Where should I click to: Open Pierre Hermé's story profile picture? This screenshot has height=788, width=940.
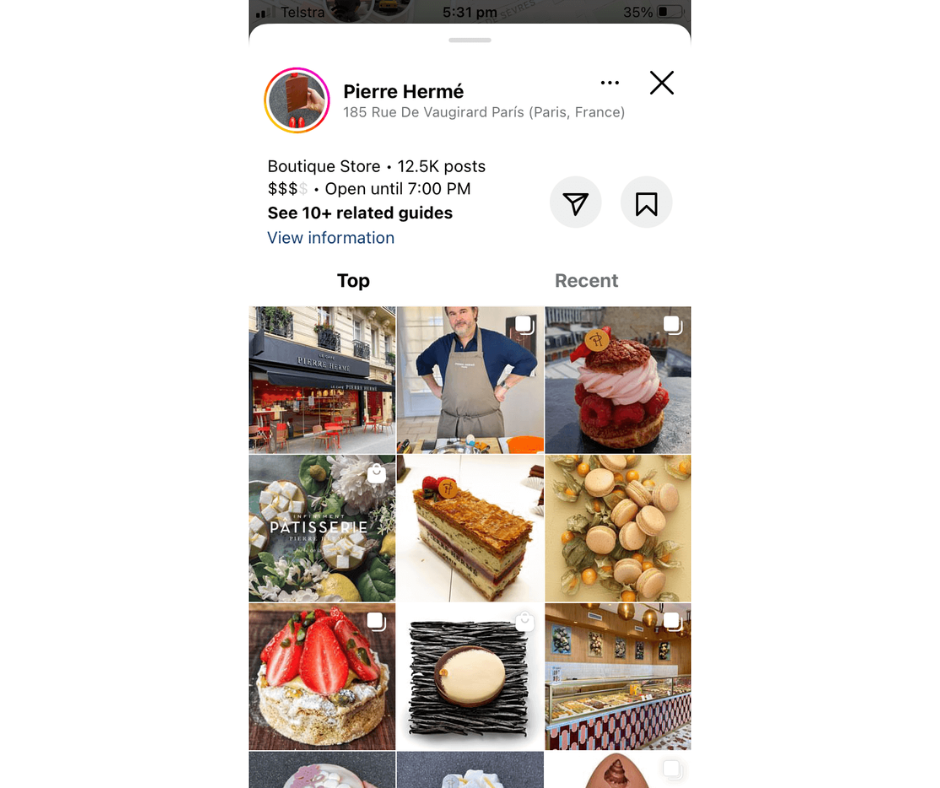coord(297,100)
